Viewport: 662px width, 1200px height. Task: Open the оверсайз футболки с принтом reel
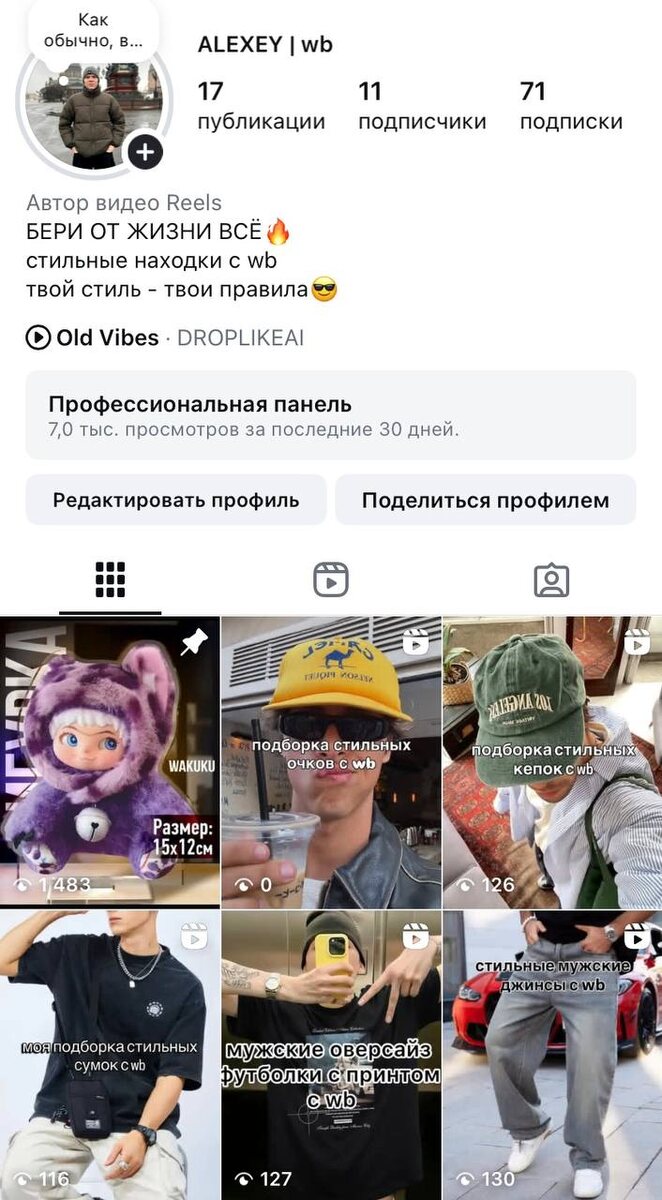click(331, 1055)
